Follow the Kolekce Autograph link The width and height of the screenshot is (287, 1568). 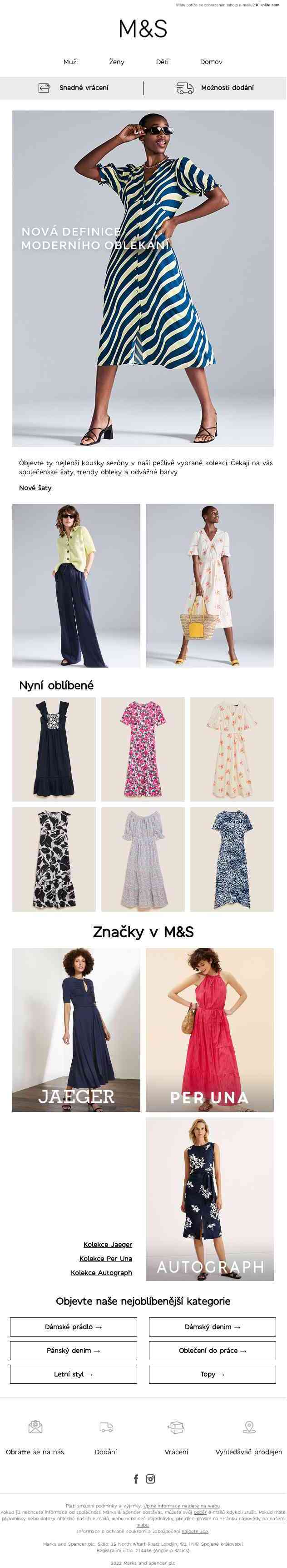click(102, 1272)
